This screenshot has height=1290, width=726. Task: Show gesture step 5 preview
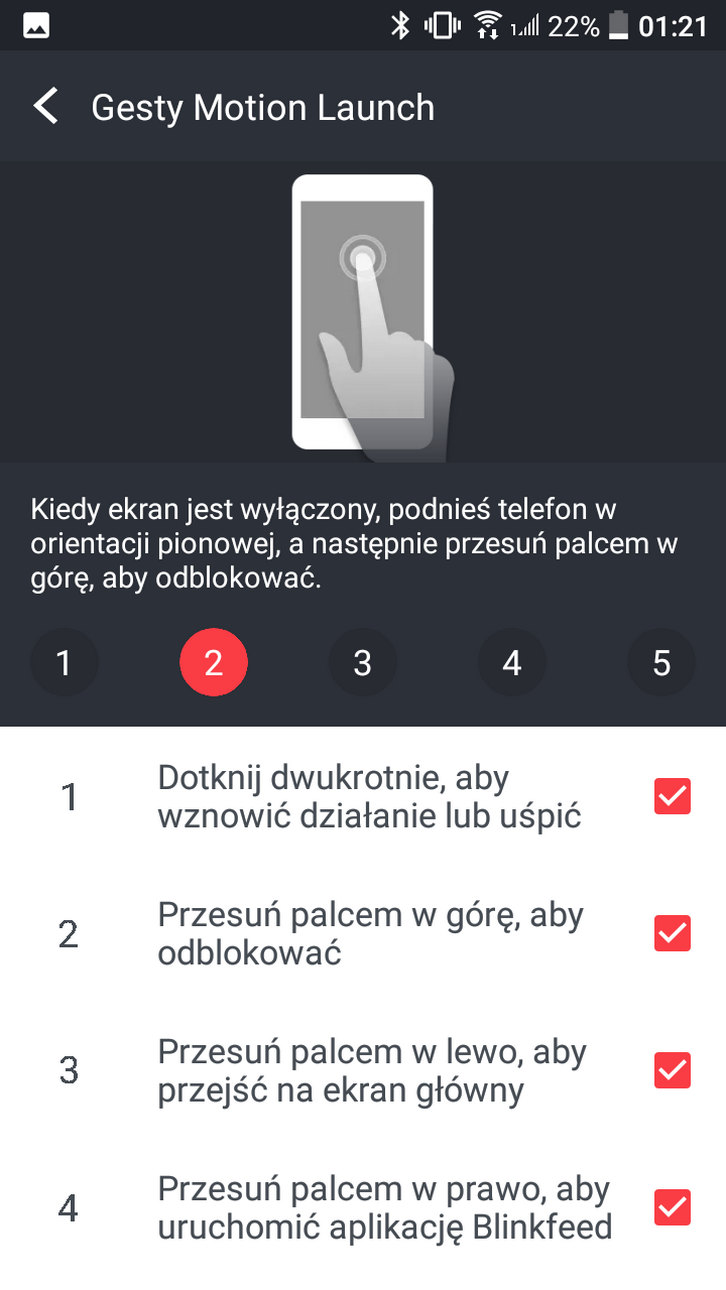[x=661, y=663]
